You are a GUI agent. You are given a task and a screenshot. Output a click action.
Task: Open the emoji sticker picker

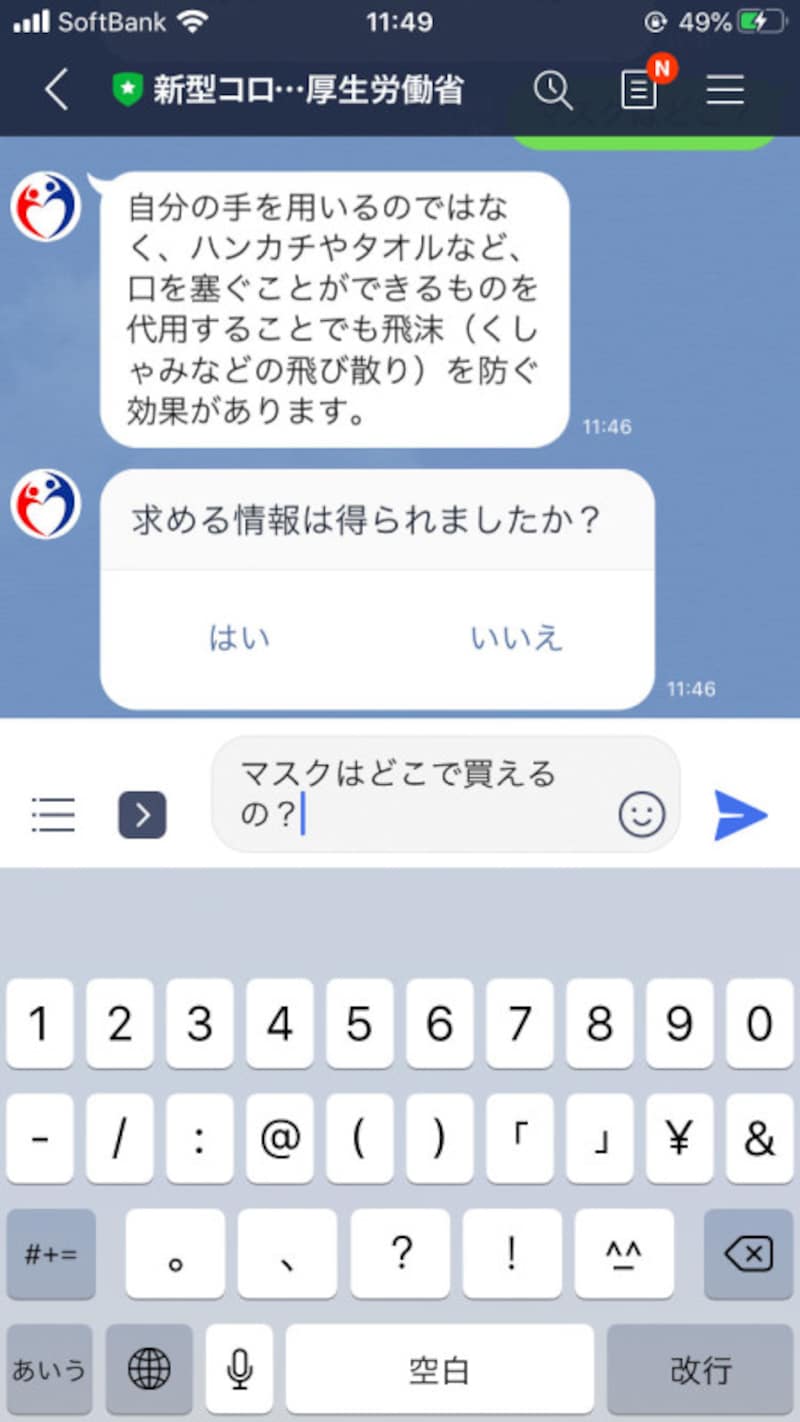(641, 815)
